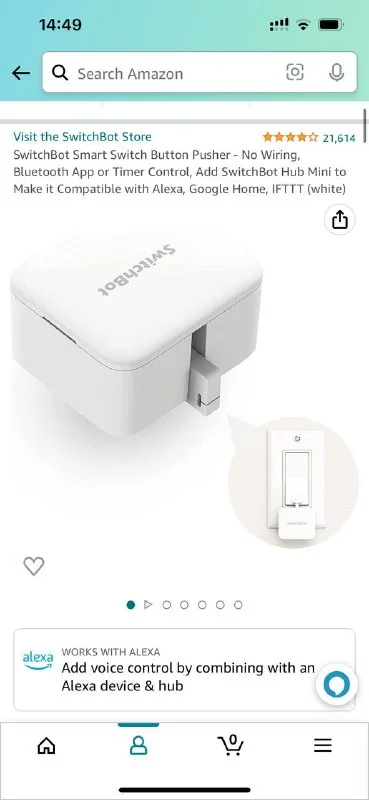The image size is (369, 800).
Task: Add product to wish list heart
Action: click(x=34, y=566)
